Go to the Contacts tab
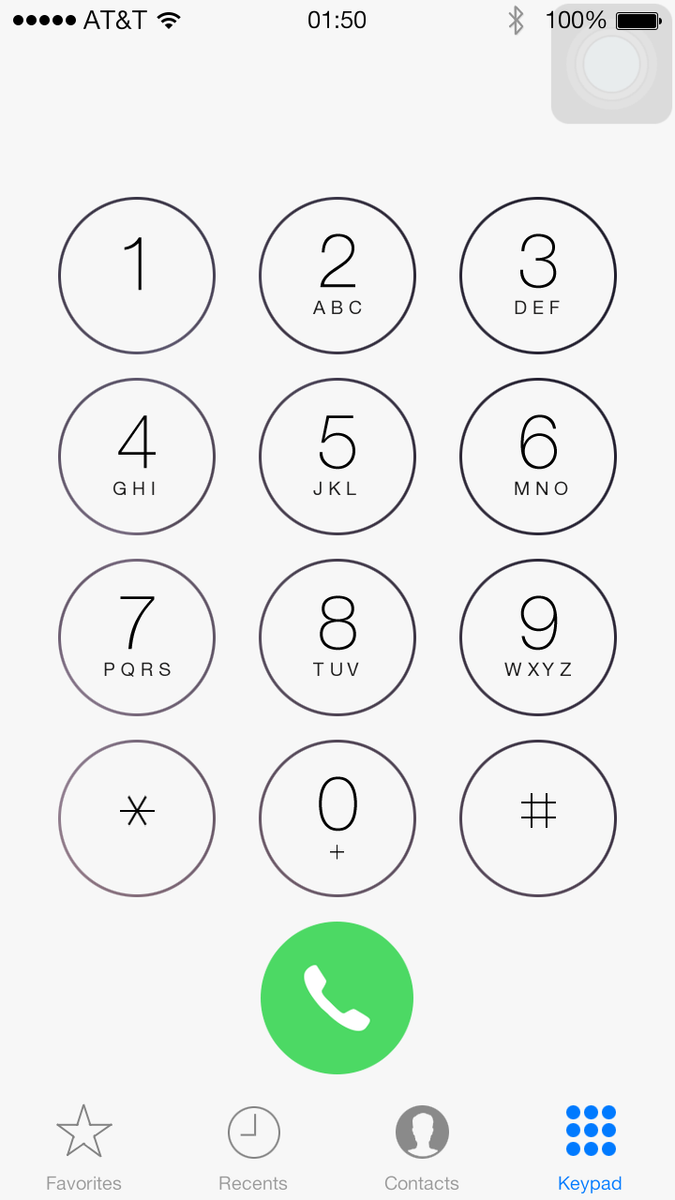 tap(422, 1148)
